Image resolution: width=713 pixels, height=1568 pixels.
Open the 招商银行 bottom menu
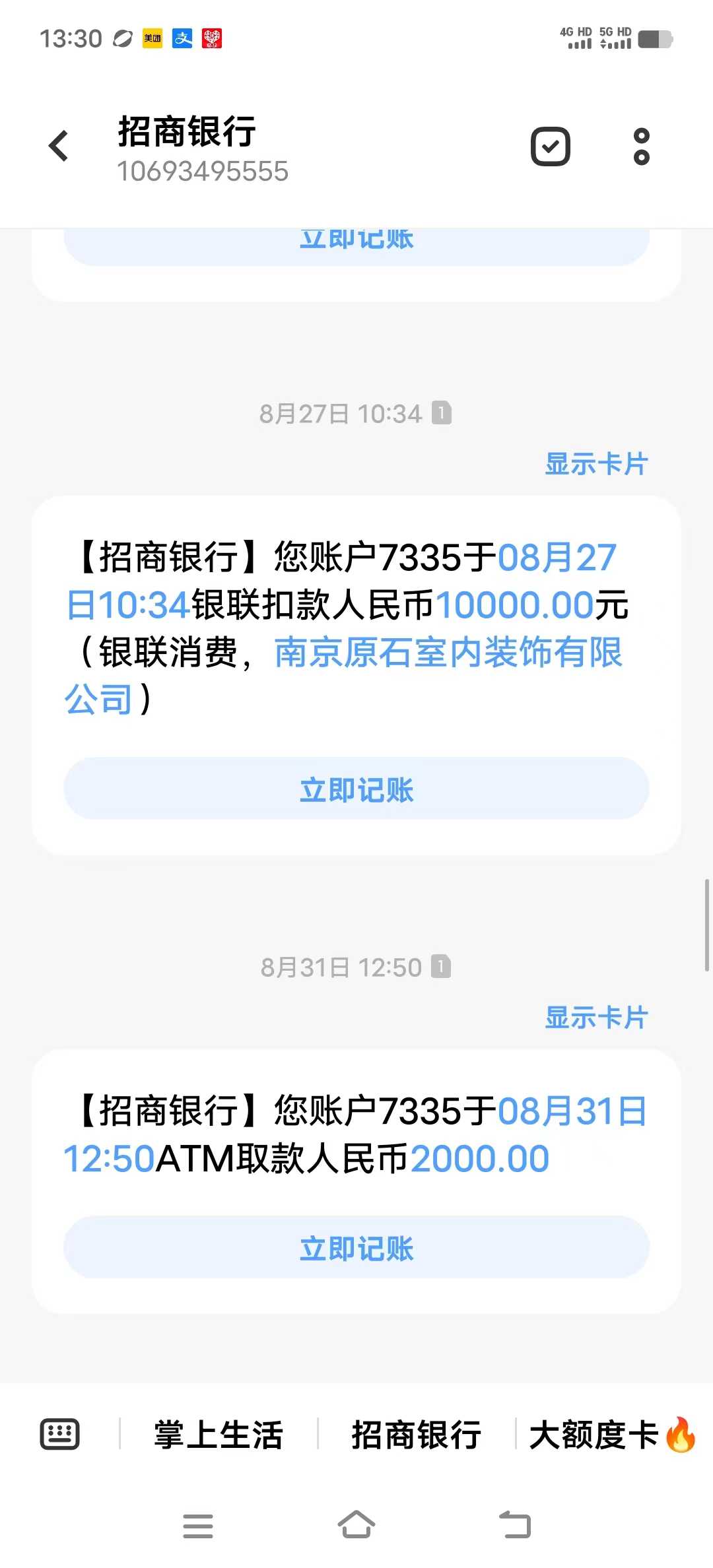[417, 1435]
